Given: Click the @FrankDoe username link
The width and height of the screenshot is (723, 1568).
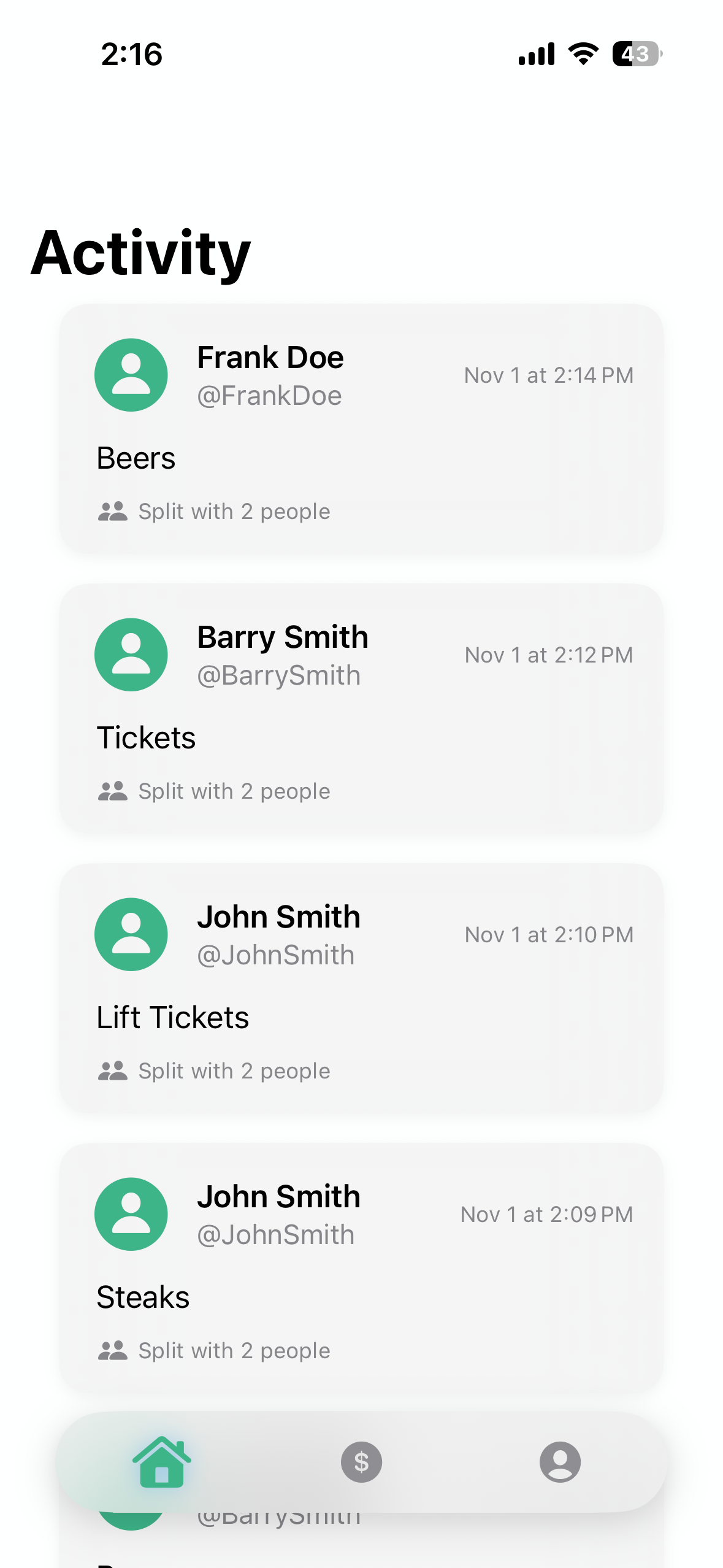Looking at the screenshot, I should 269,396.
